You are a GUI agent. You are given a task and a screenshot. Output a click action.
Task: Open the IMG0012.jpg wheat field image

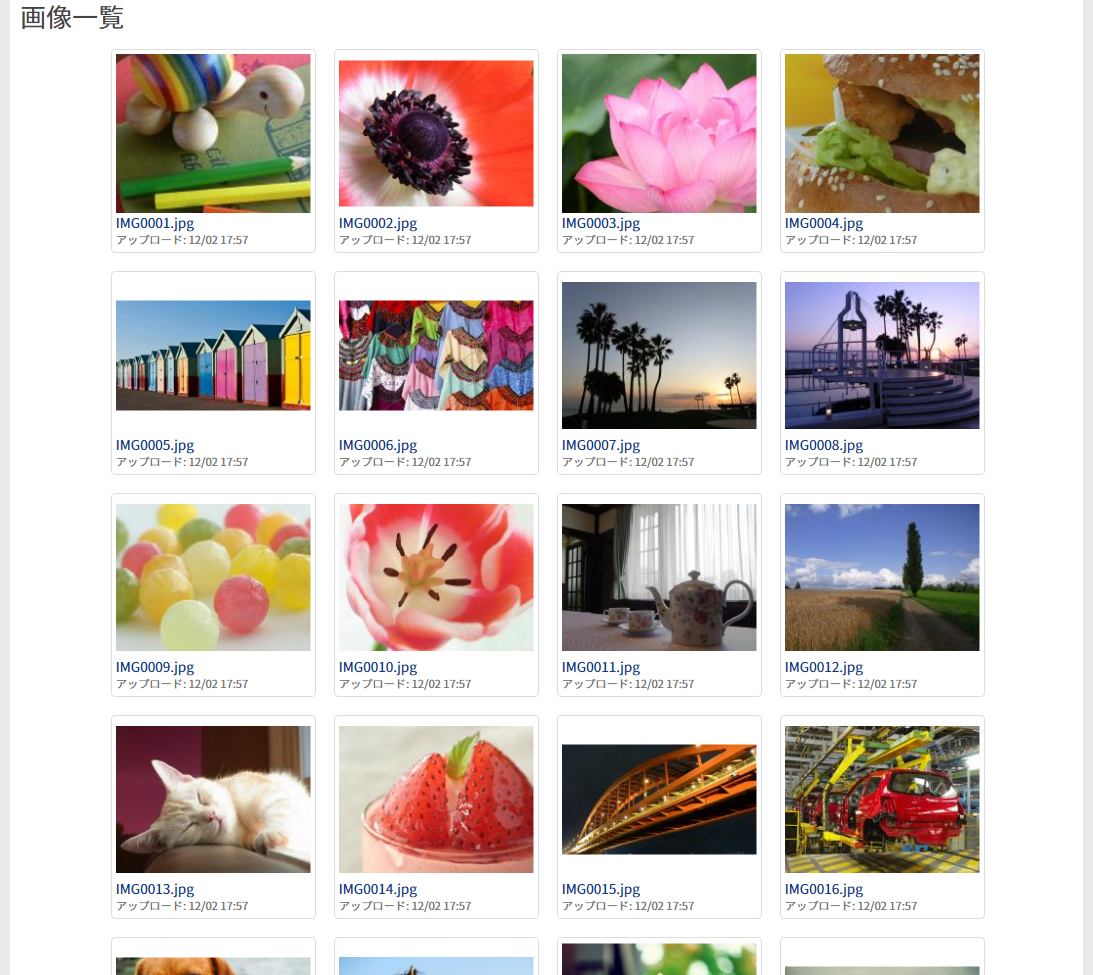882,577
